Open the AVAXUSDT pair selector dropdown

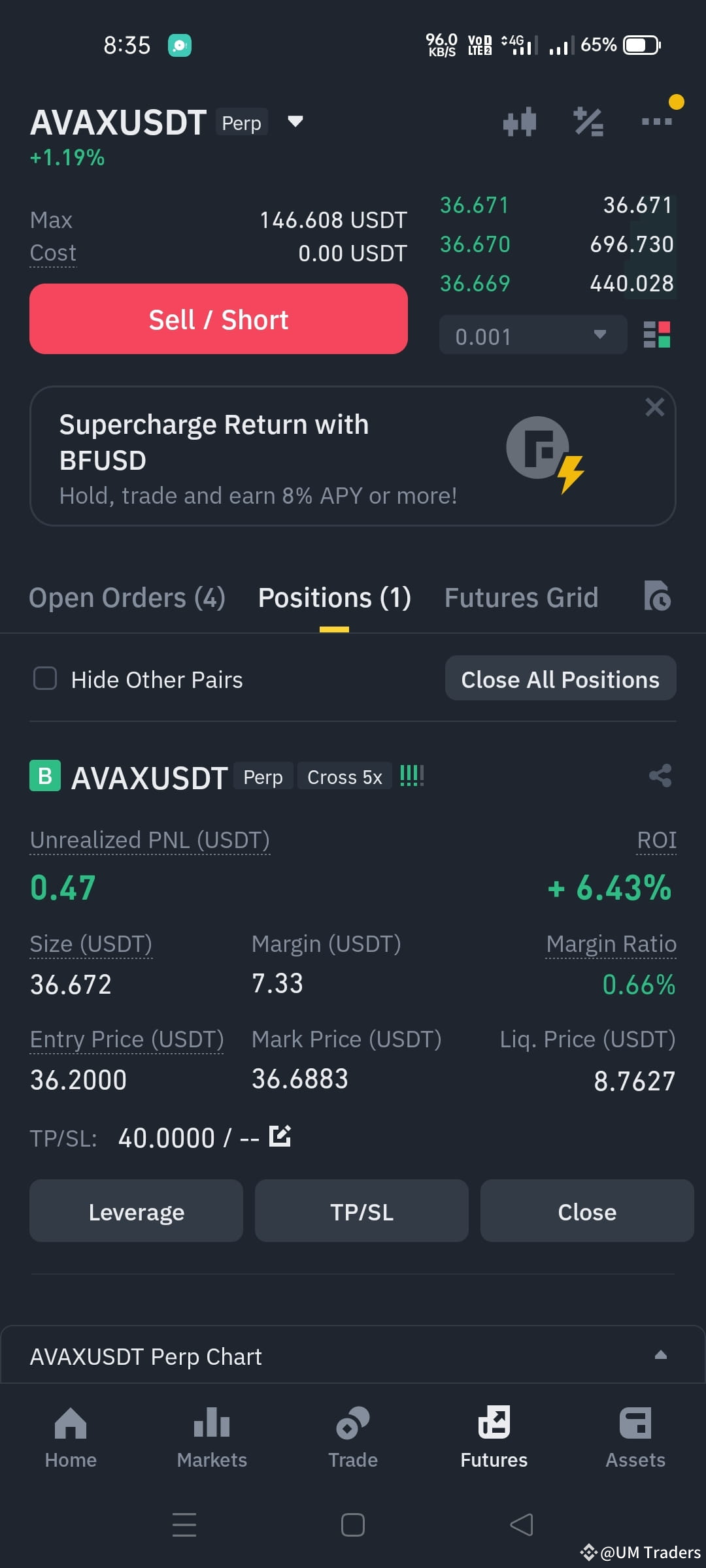point(294,122)
